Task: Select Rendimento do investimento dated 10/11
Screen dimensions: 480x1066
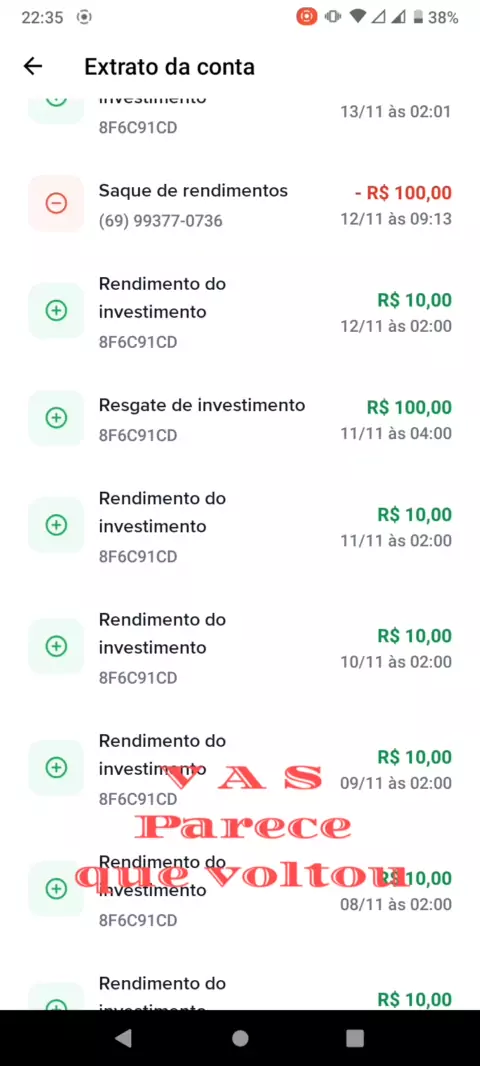Action: point(240,647)
